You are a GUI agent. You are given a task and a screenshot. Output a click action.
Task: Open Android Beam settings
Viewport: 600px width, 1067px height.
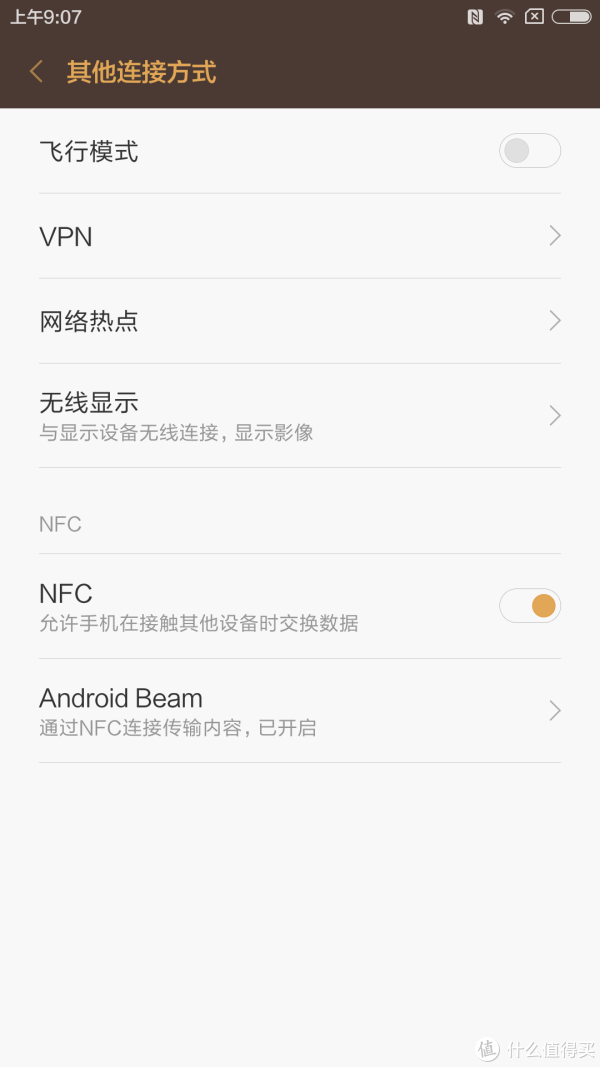click(x=300, y=710)
